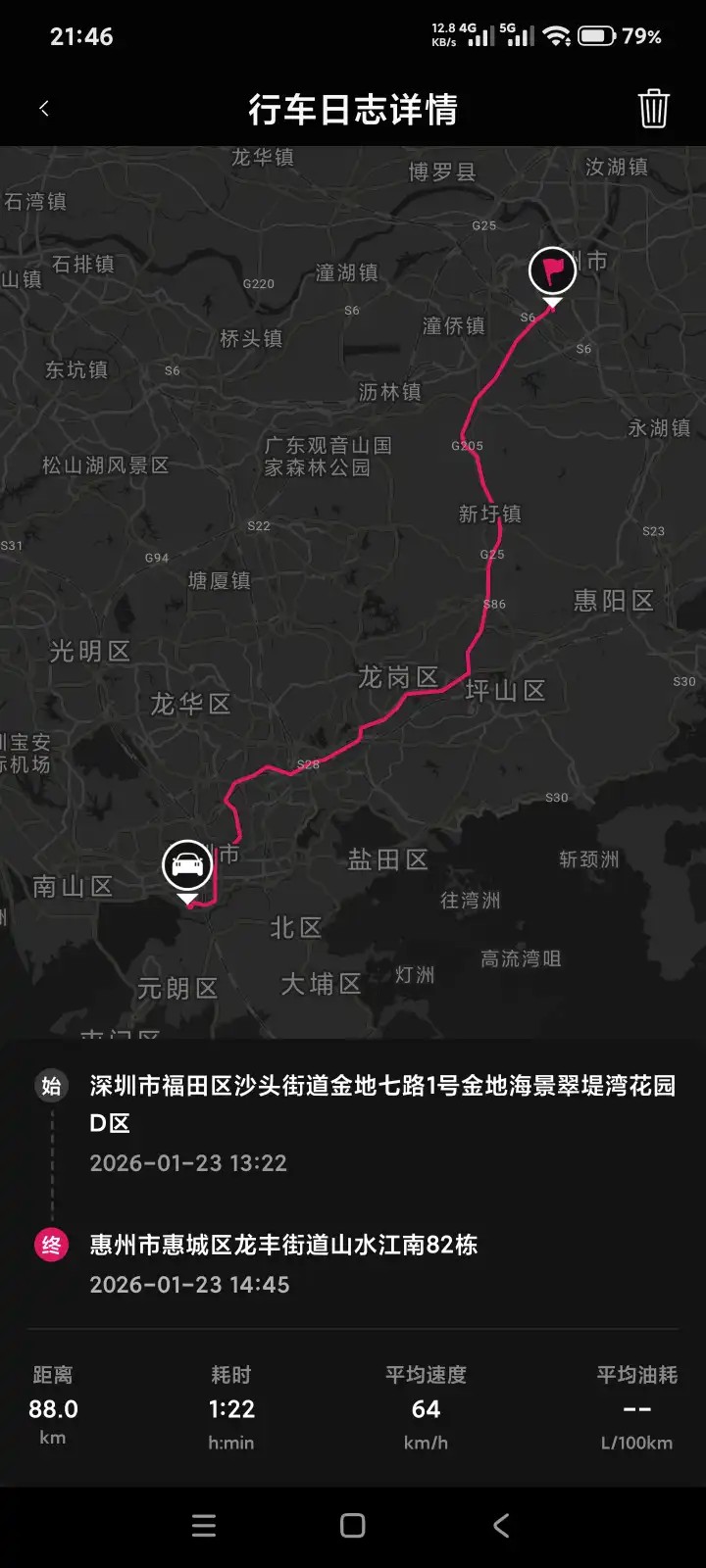Viewport: 706px width, 1568px height.
Task: Open the system recent apps menu
Action: (204, 1525)
